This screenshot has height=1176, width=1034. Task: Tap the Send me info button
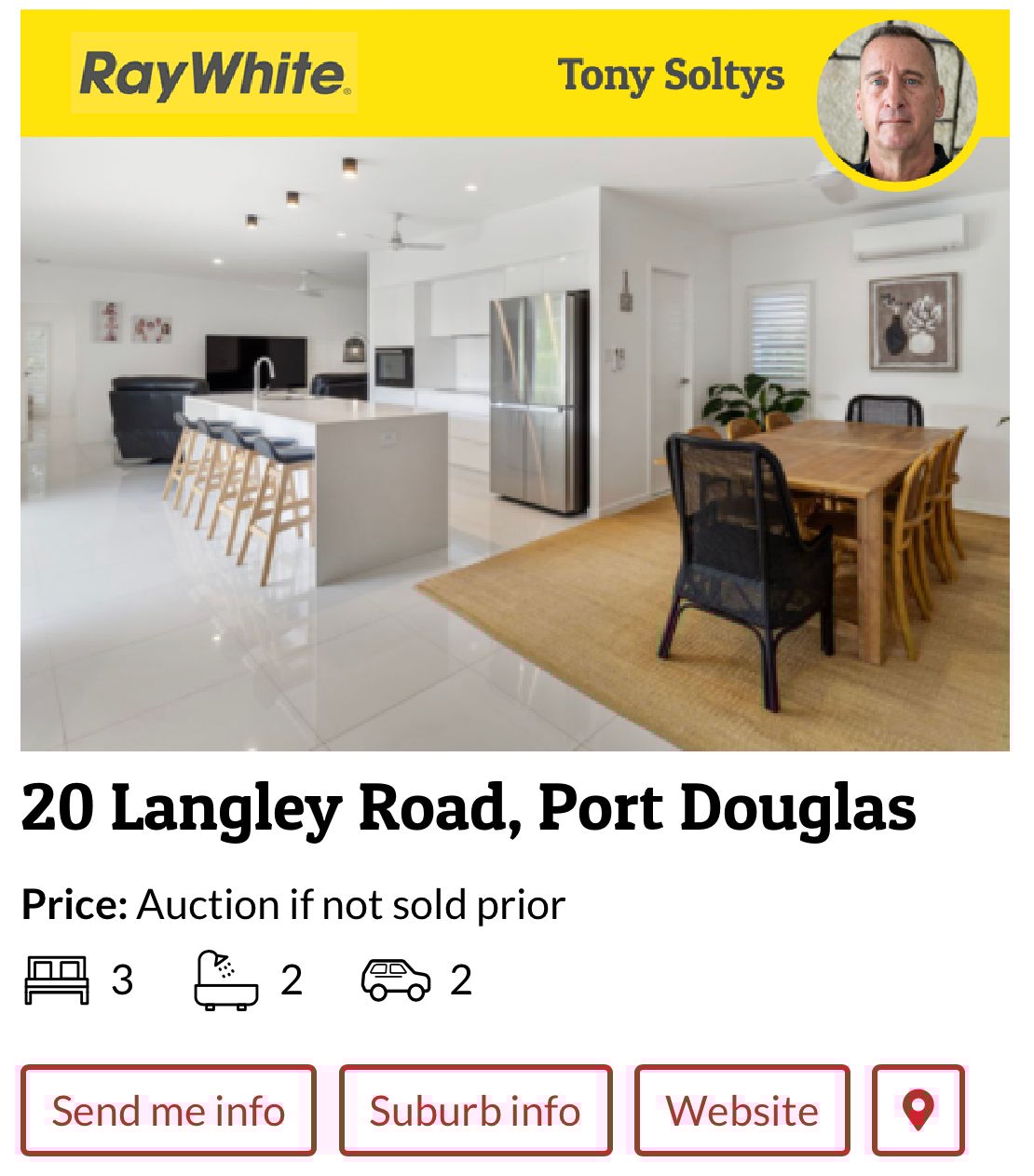coord(169,1111)
